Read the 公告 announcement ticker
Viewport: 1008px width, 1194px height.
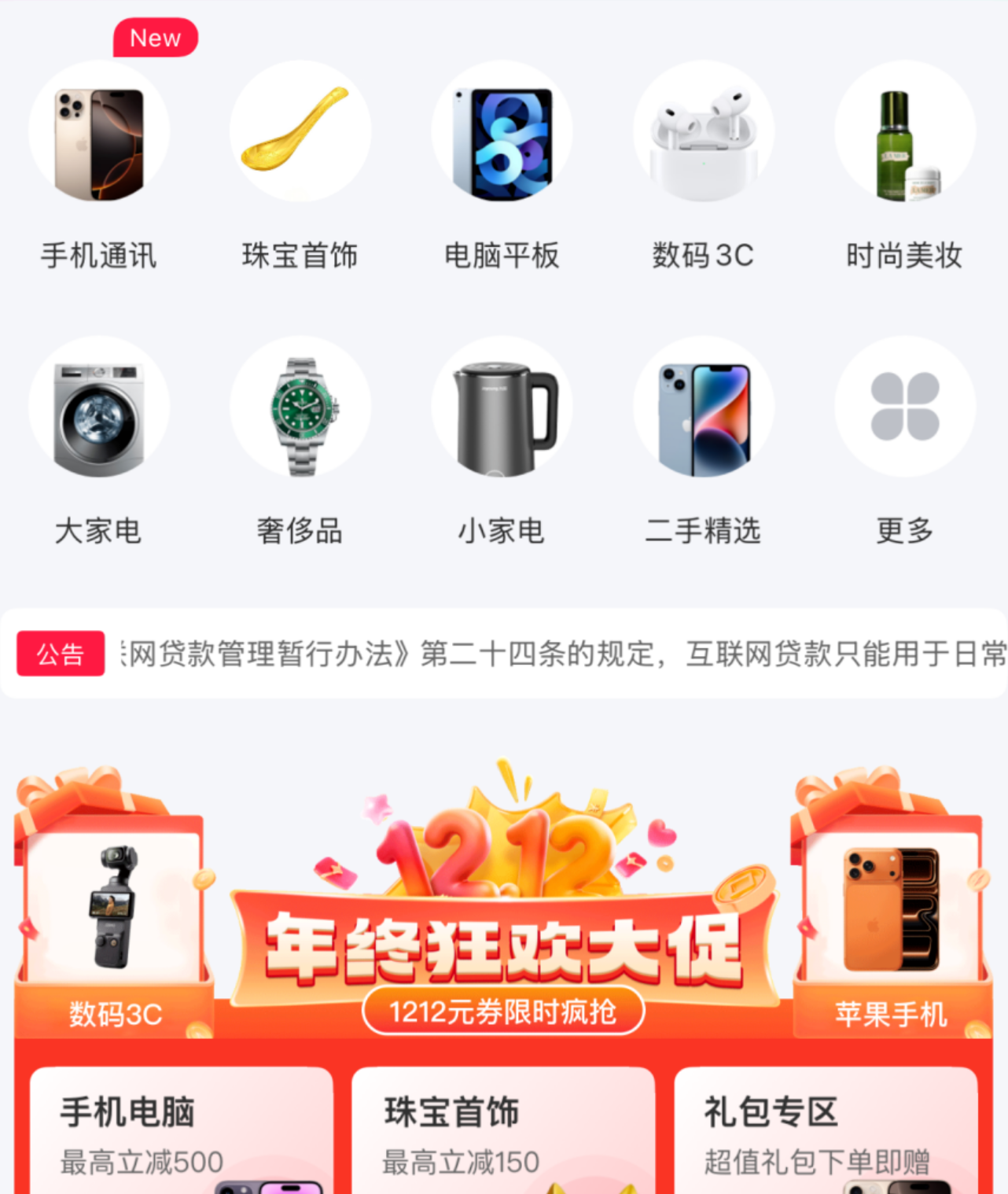(x=550, y=654)
